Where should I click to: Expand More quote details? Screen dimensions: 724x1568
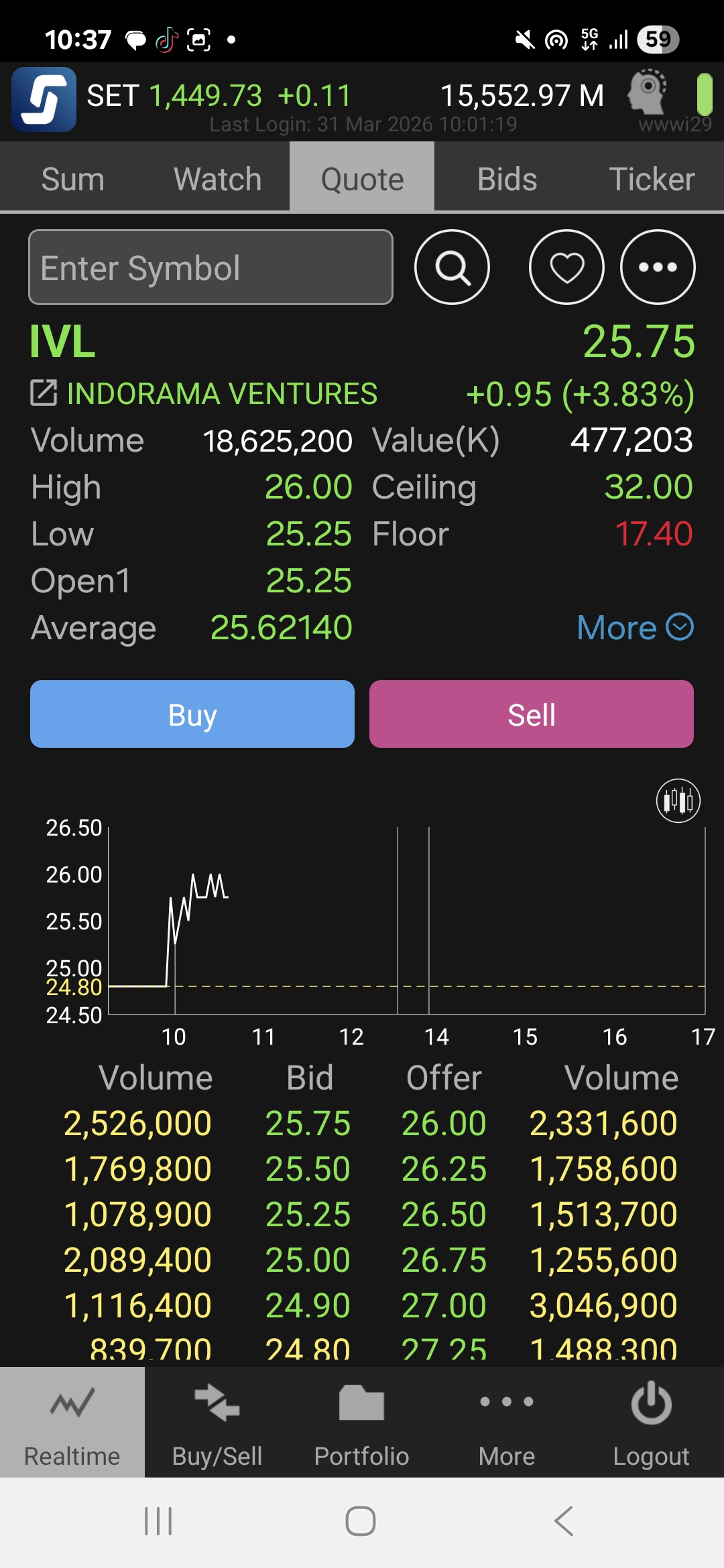[x=634, y=628]
